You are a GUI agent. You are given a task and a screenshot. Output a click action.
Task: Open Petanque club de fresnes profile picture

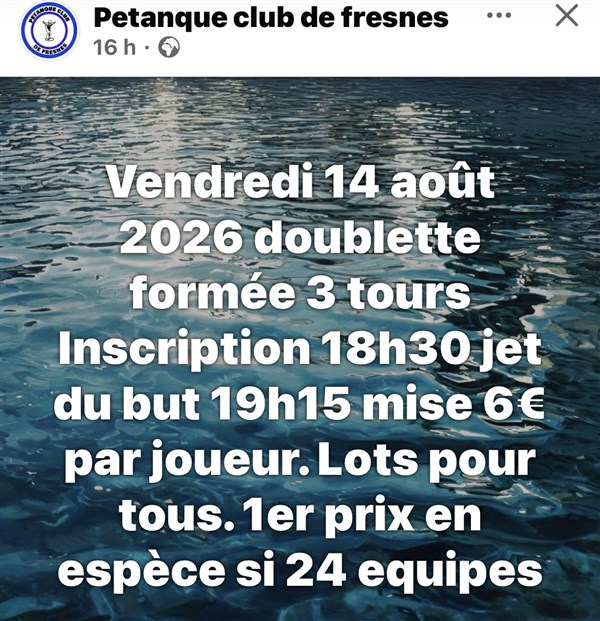[x=50, y=31]
